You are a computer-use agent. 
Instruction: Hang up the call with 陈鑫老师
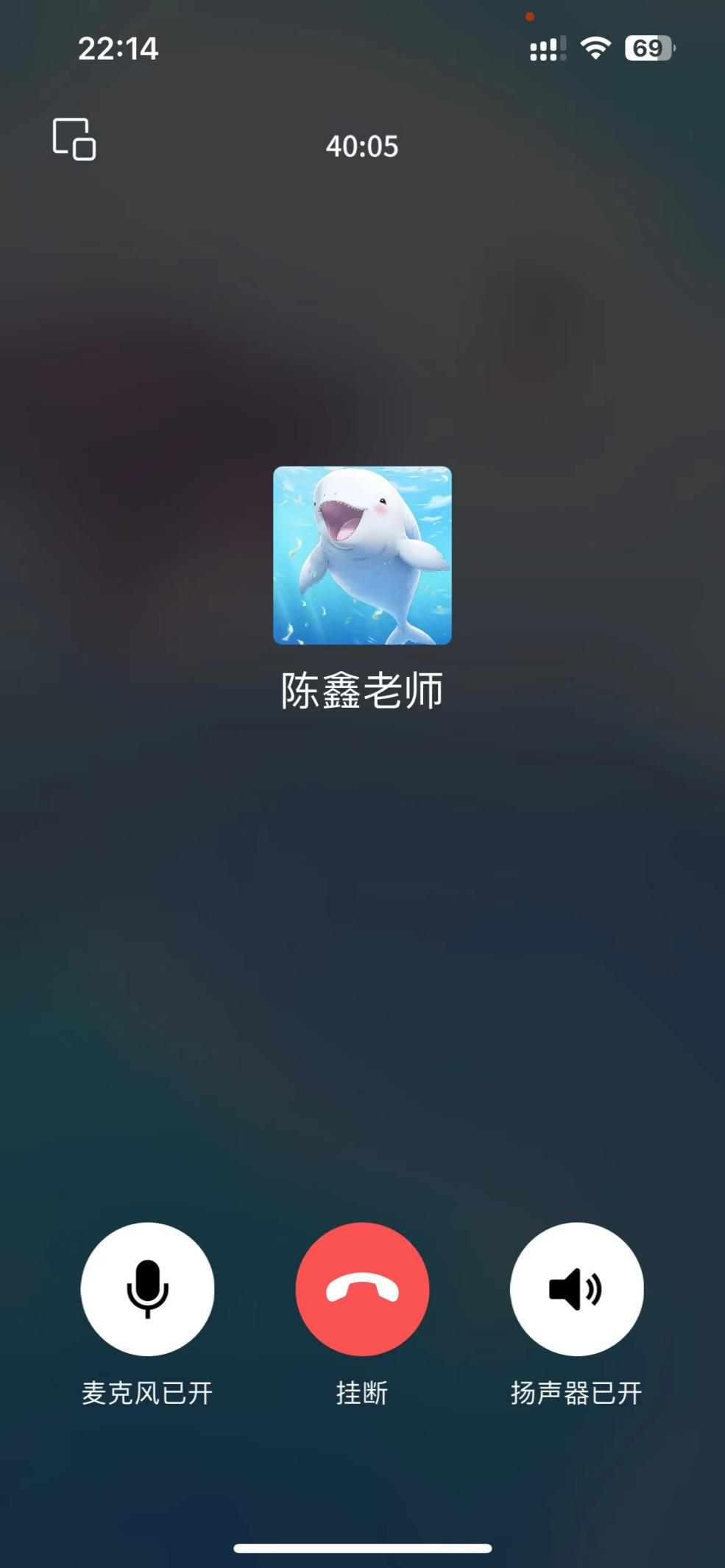[362, 1288]
